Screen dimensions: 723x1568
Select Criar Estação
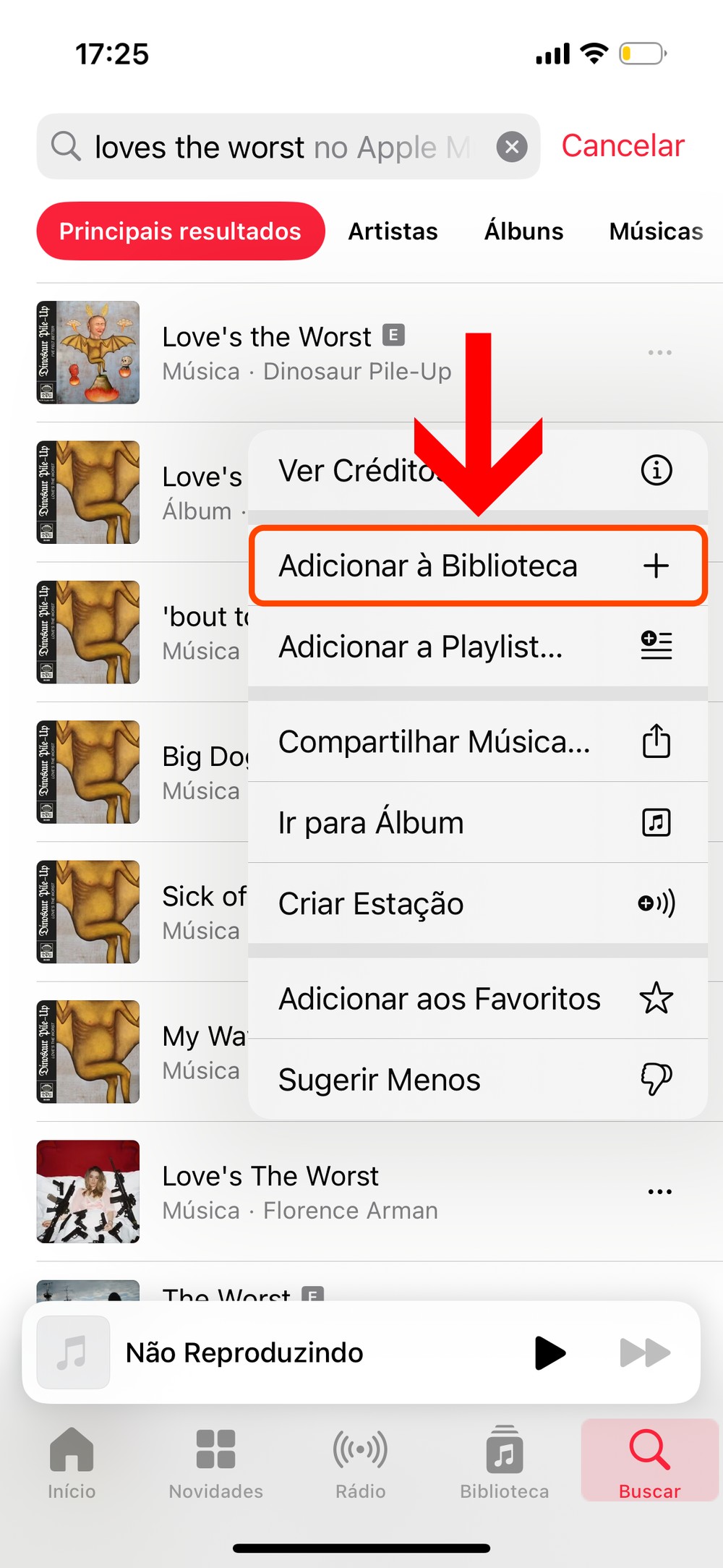pyautogui.click(x=477, y=904)
